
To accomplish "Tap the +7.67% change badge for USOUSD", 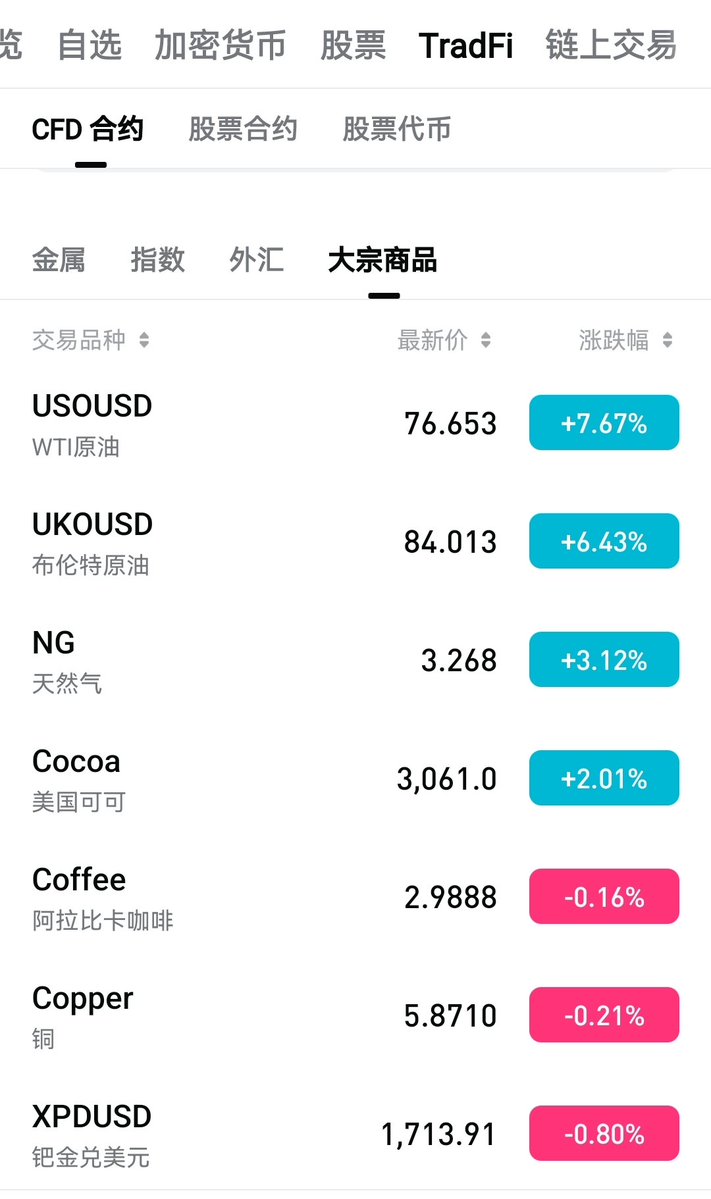I will [604, 423].
